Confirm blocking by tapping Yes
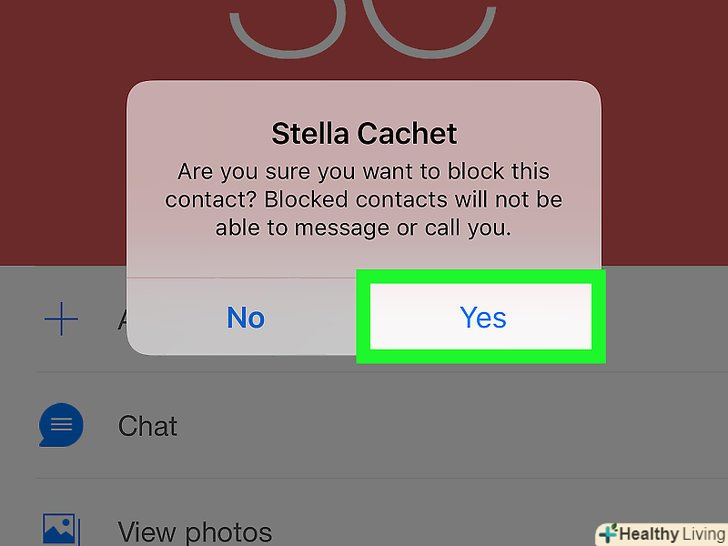Viewport: 728px width, 546px height. (x=483, y=318)
